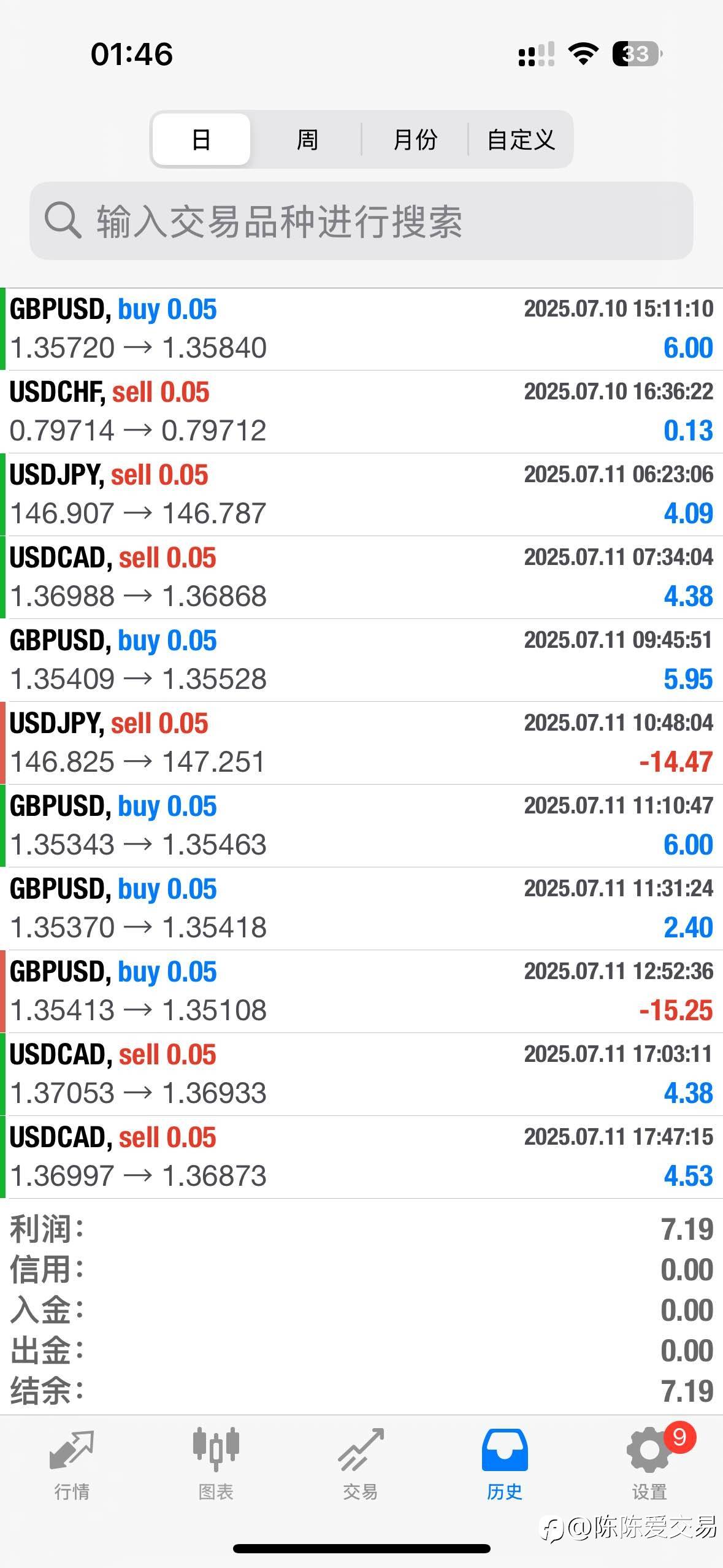This screenshot has width=723, height=1568.
Task: Switch to the 月份 period tab
Action: [x=415, y=139]
